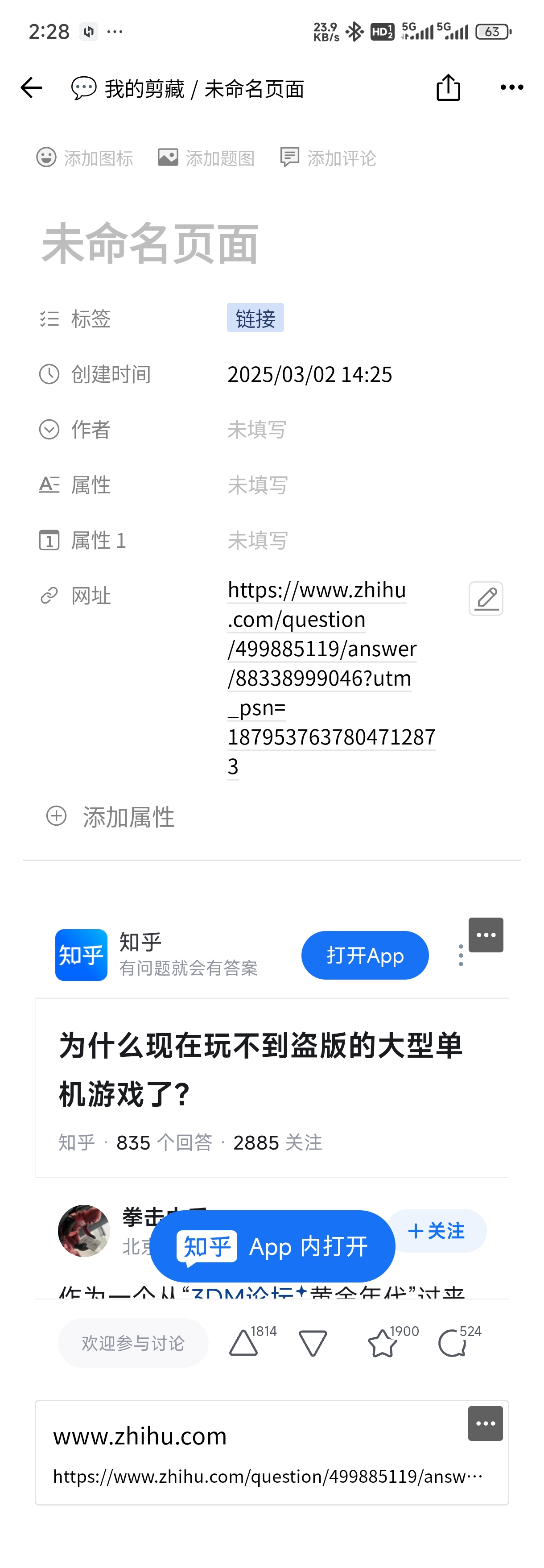Tap the 打开App button
This screenshot has height=1568, width=544.
pyautogui.click(x=364, y=955)
